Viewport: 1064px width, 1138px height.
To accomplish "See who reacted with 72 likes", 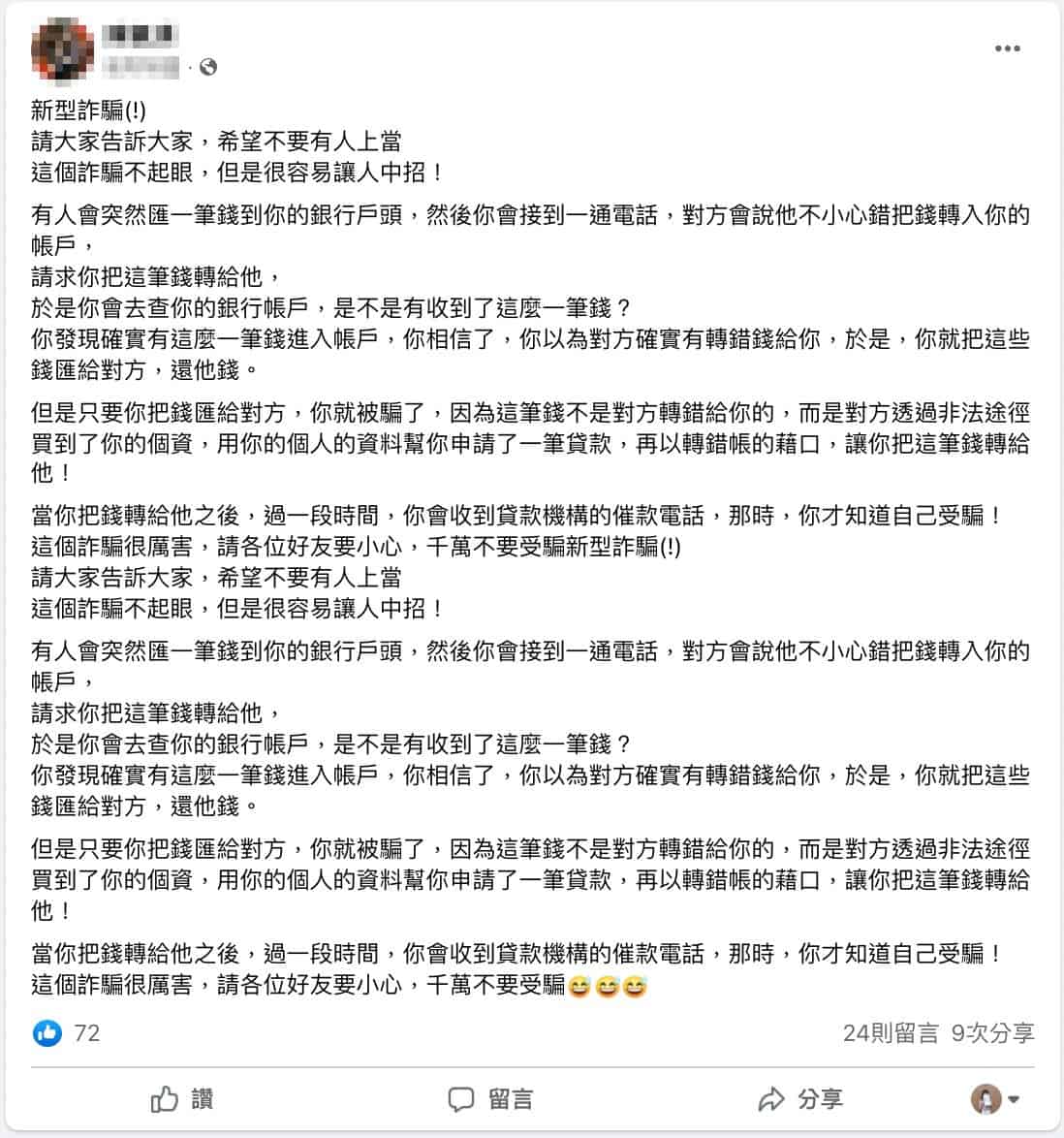I will (x=69, y=1033).
